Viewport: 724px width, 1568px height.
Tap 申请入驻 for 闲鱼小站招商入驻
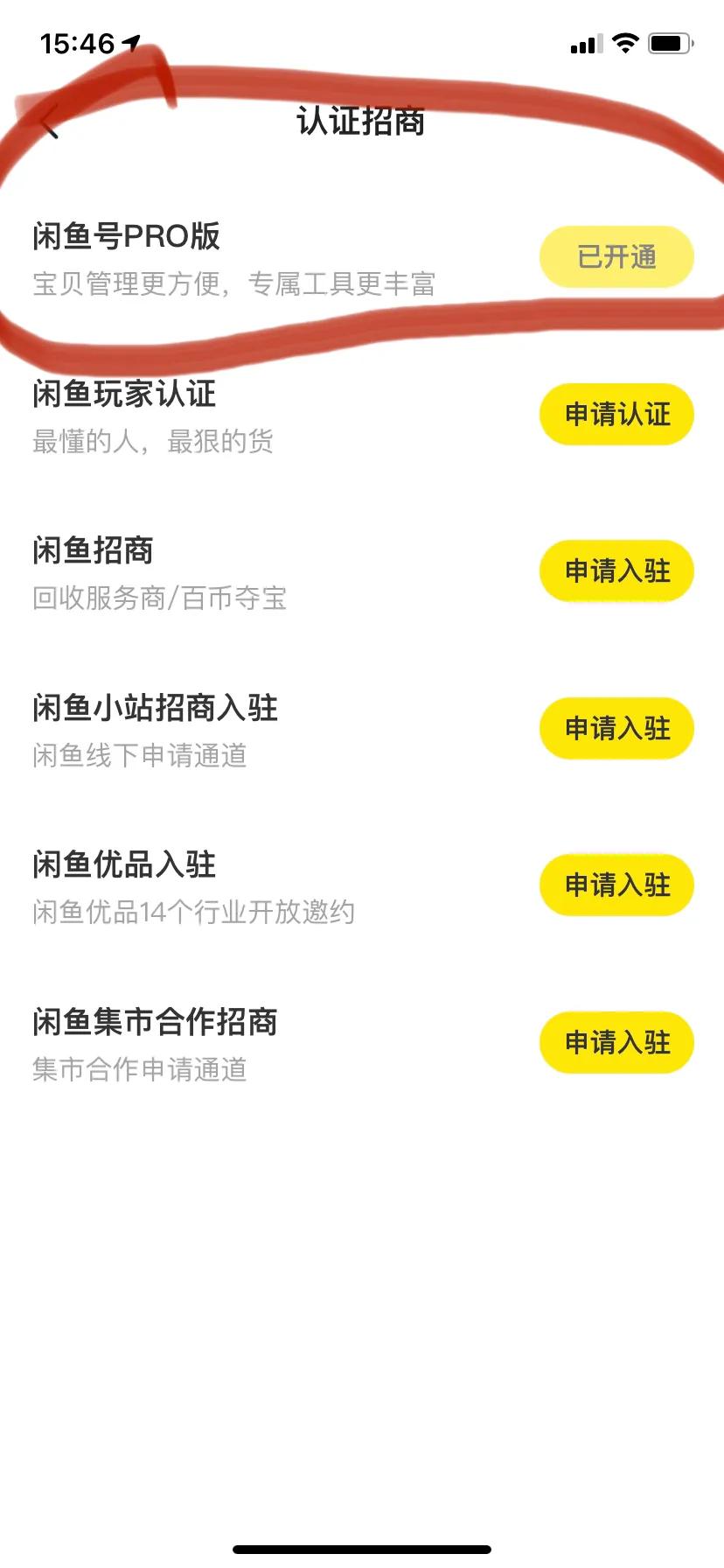(x=616, y=728)
